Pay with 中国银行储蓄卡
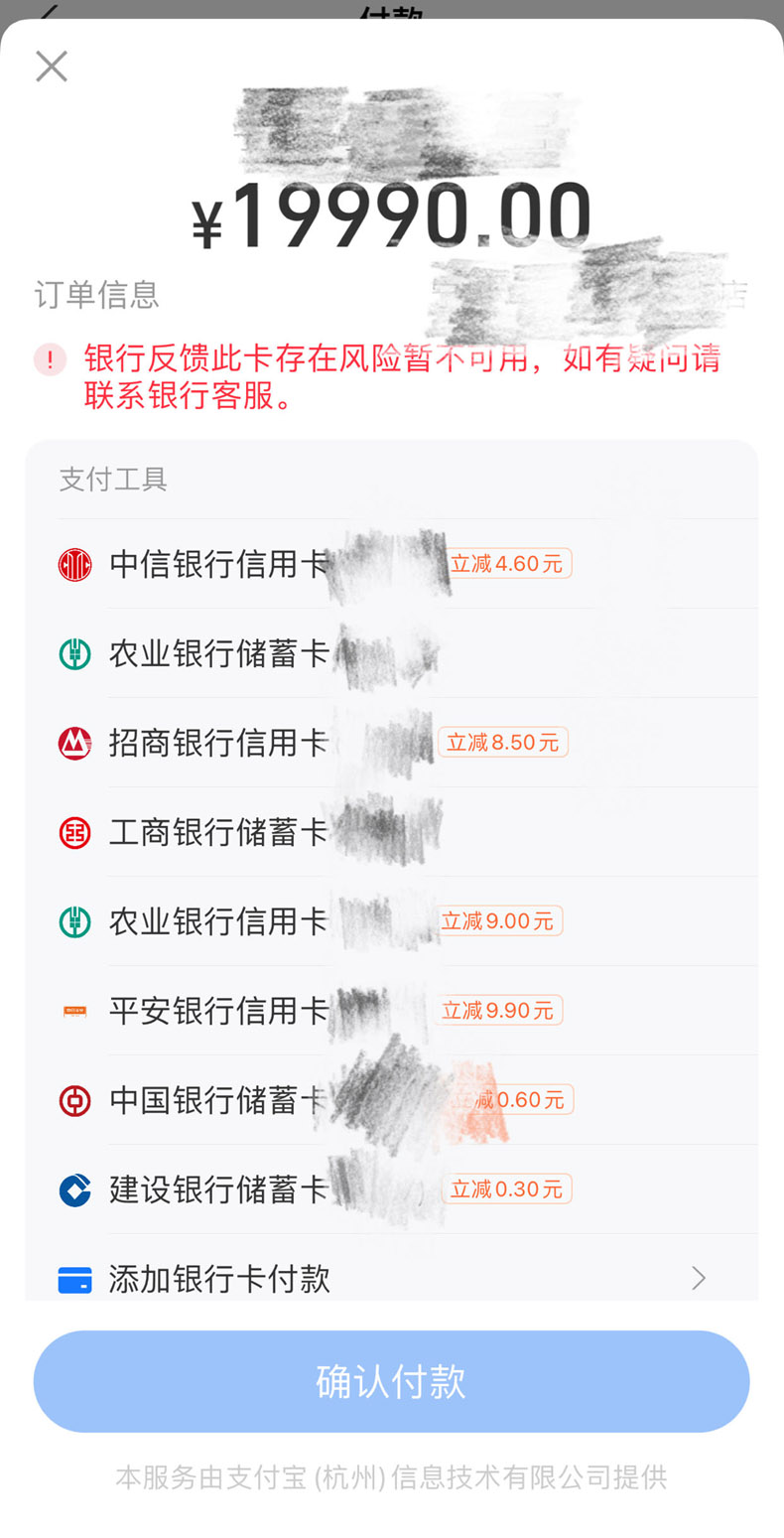The width and height of the screenshot is (784, 1538). coord(392,1100)
